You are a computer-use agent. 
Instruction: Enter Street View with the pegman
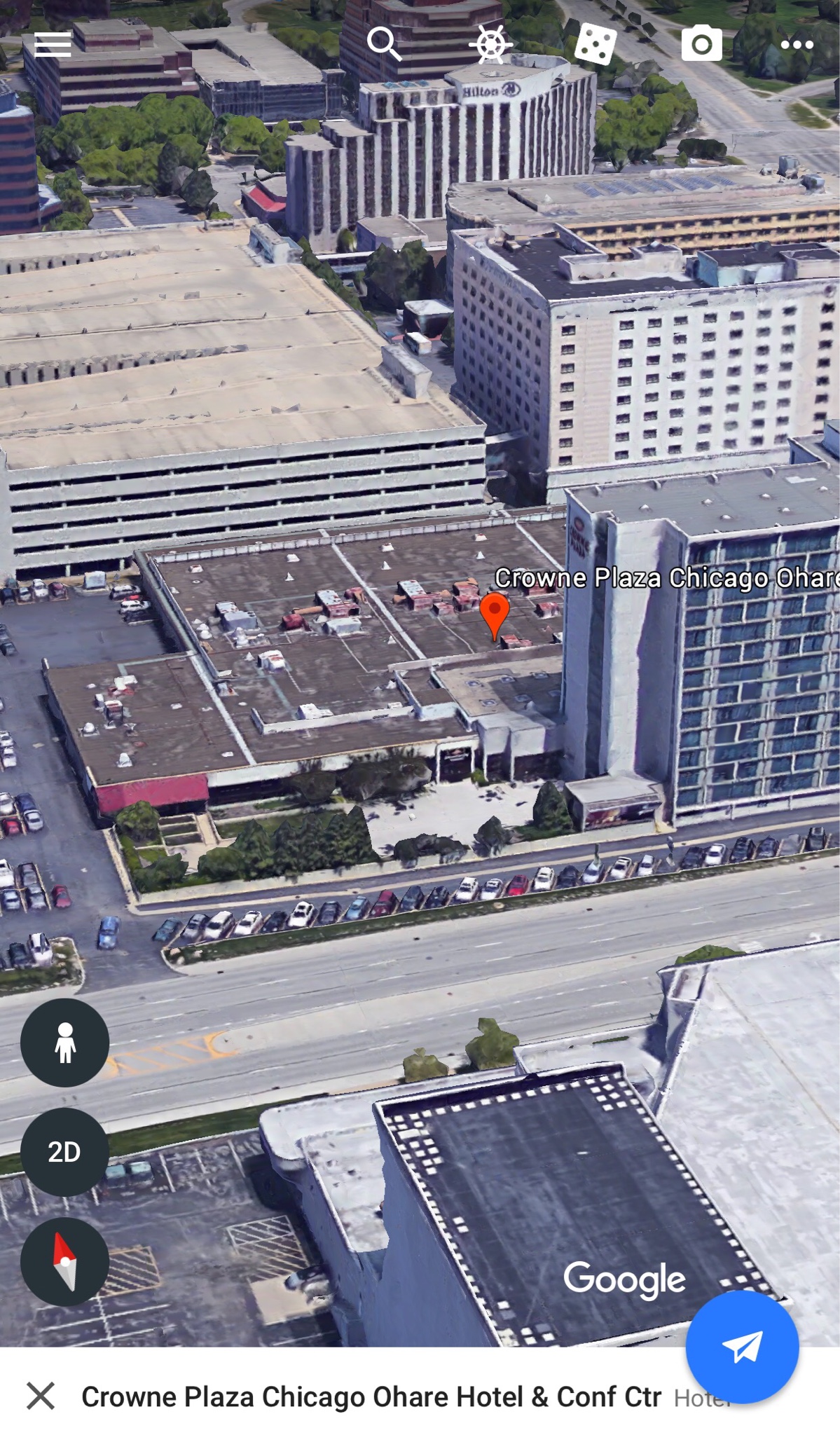[x=64, y=1043]
